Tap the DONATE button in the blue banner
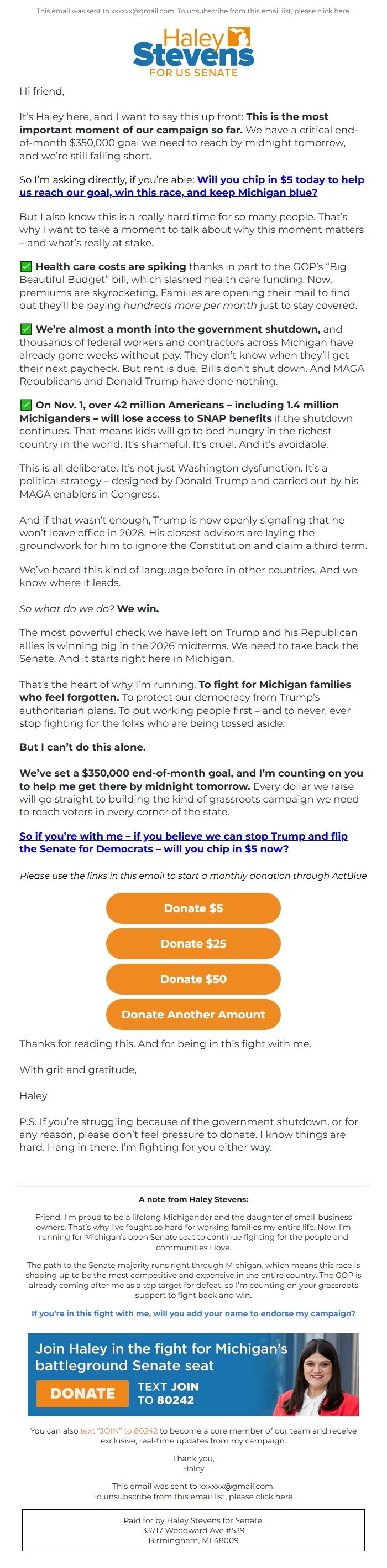 click(x=82, y=1393)
